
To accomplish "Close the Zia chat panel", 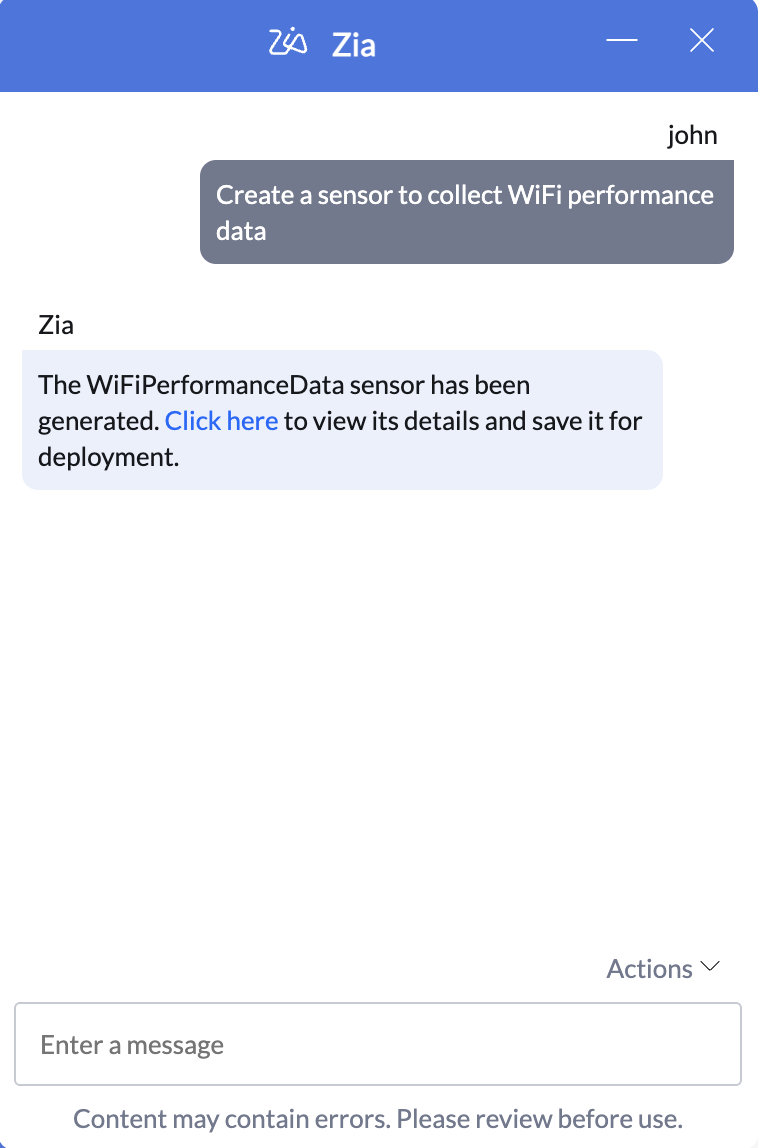I will [702, 41].
